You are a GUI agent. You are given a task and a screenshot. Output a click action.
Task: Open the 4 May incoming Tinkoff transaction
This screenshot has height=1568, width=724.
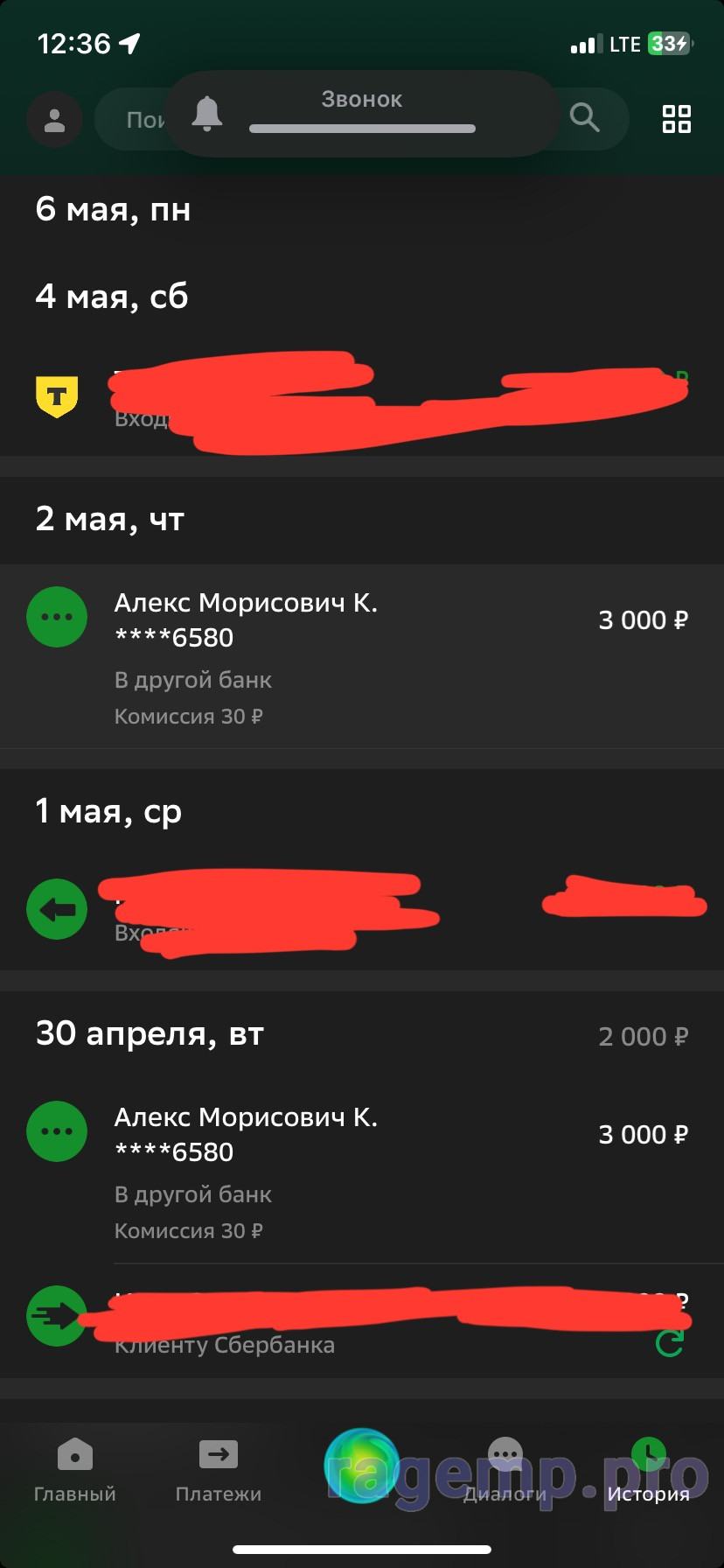(362, 398)
